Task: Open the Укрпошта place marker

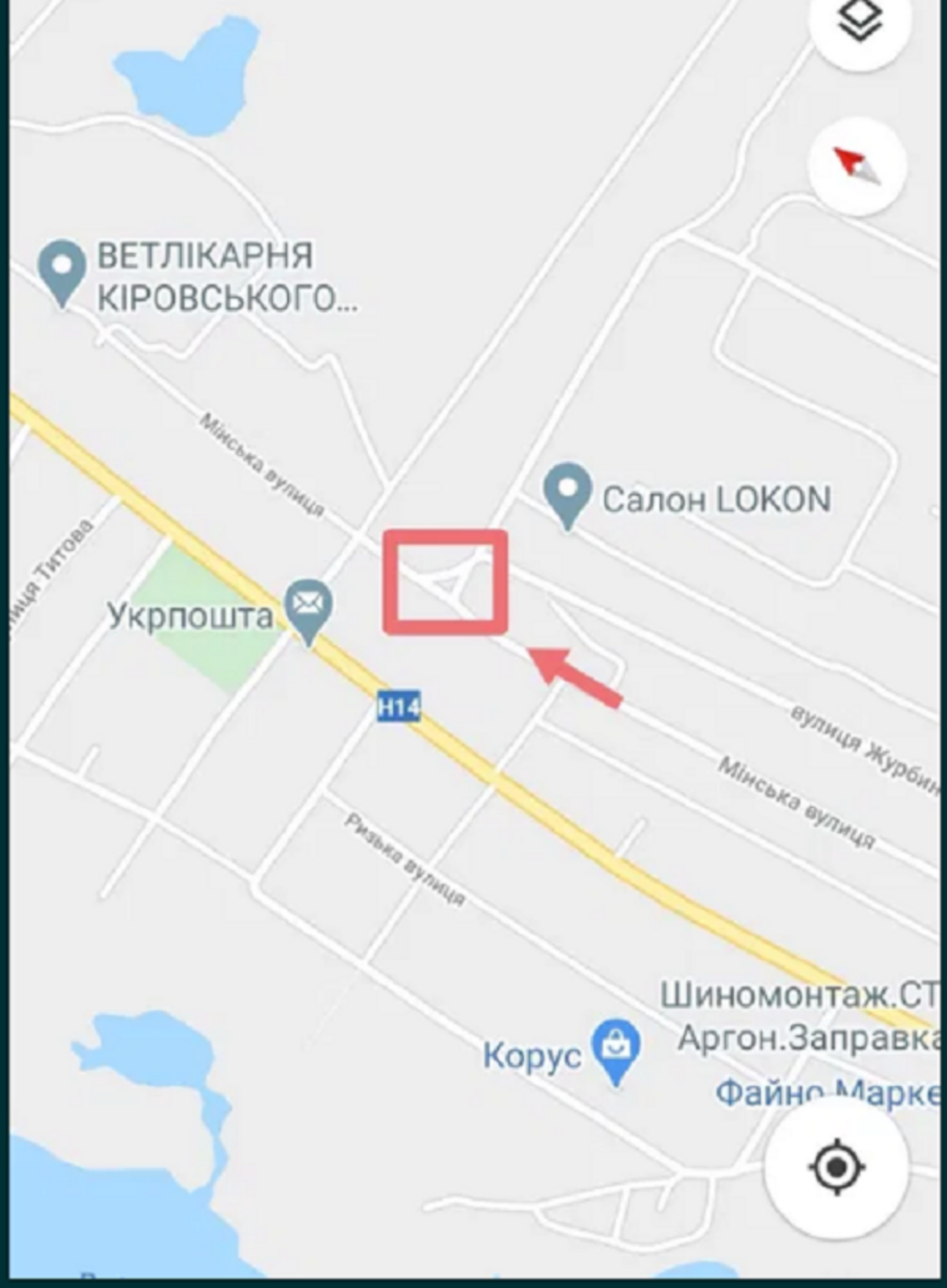Action: point(309,605)
